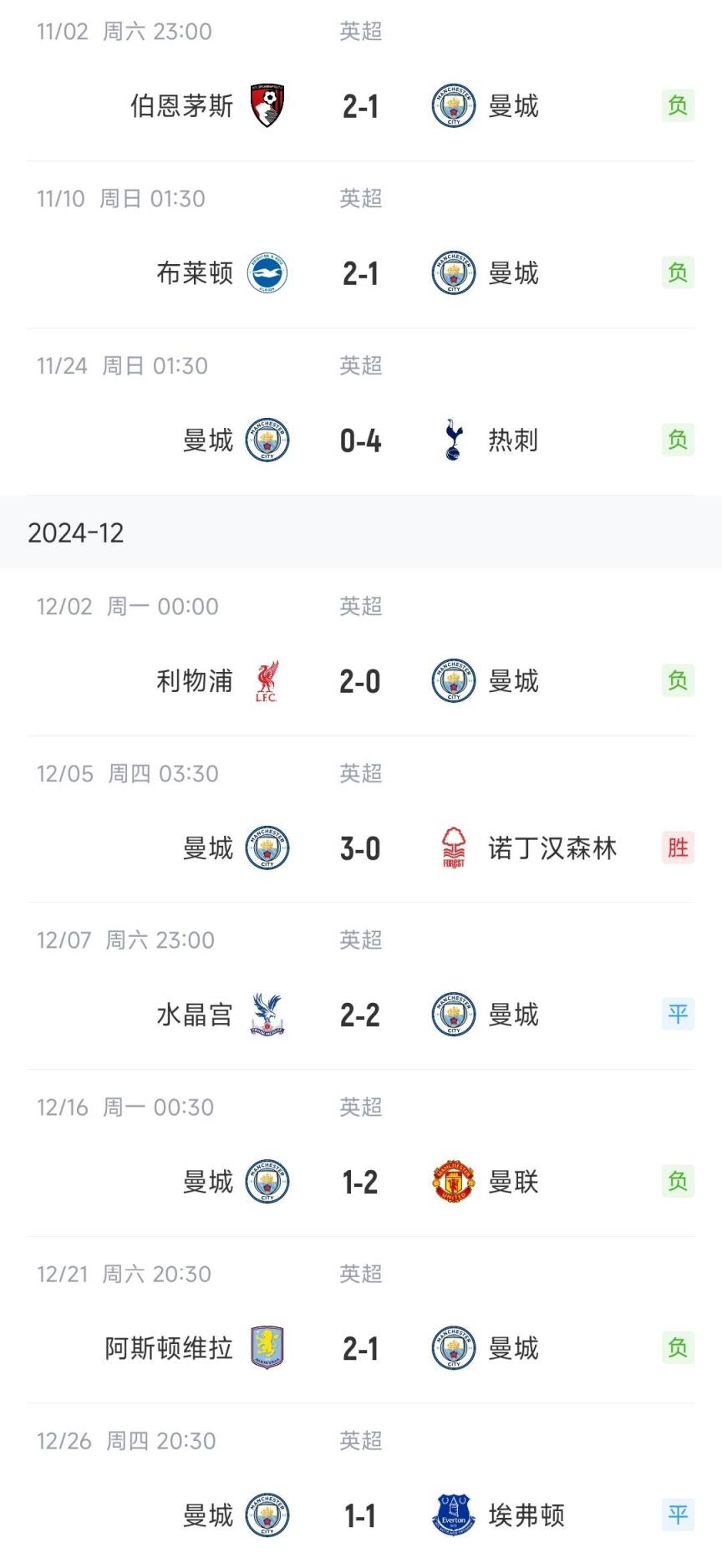Screen dimensions: 722x1568
Task: Select the Crystal Palace 2-2 Man City match
Action: pos(361,986)
